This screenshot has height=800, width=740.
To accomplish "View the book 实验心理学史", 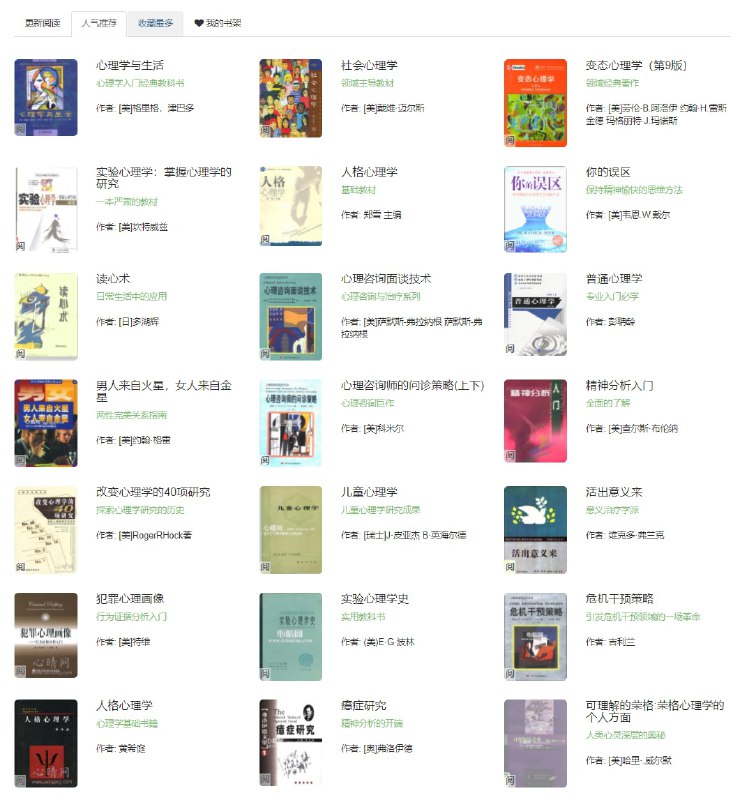I will [x=375, y=599].
